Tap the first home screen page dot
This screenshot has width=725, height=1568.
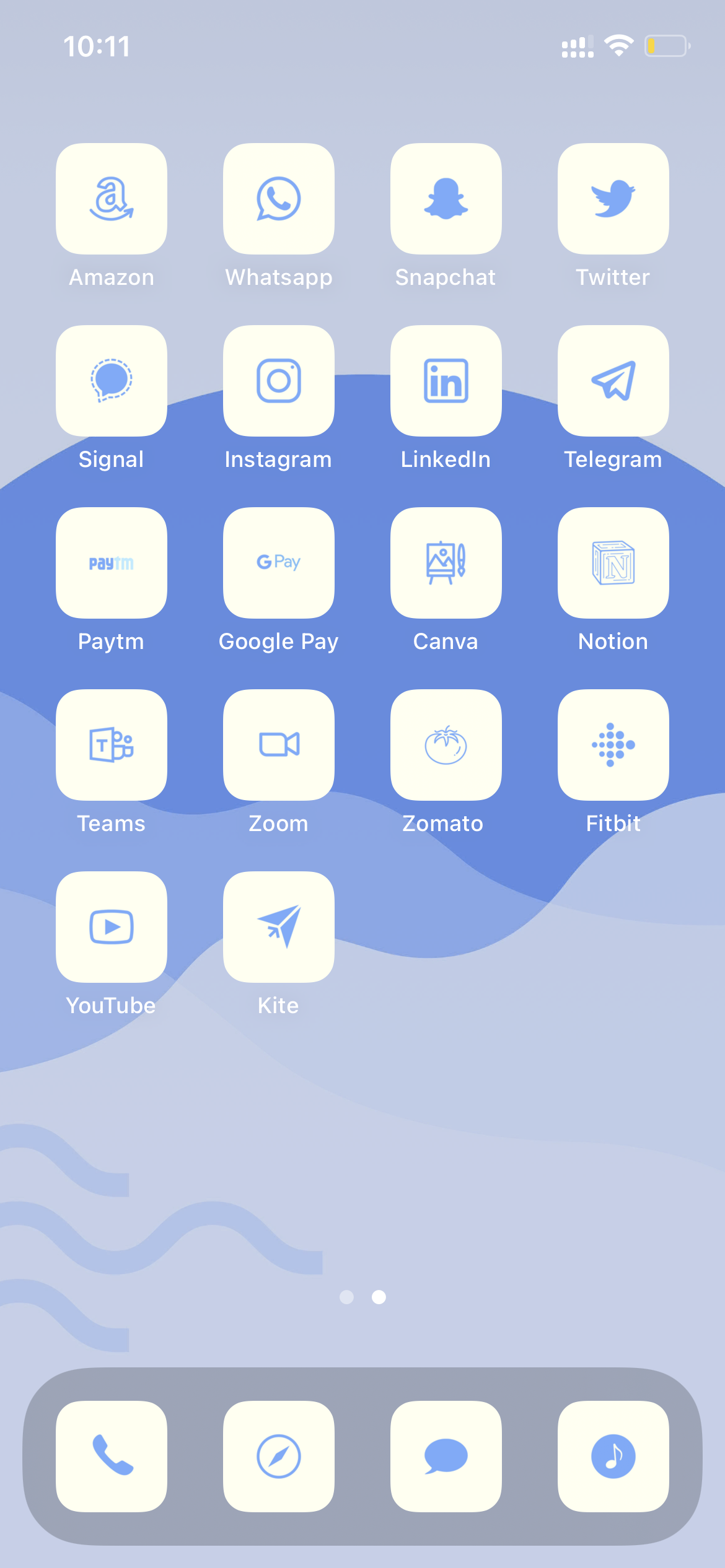click(x=348, y=1297)
